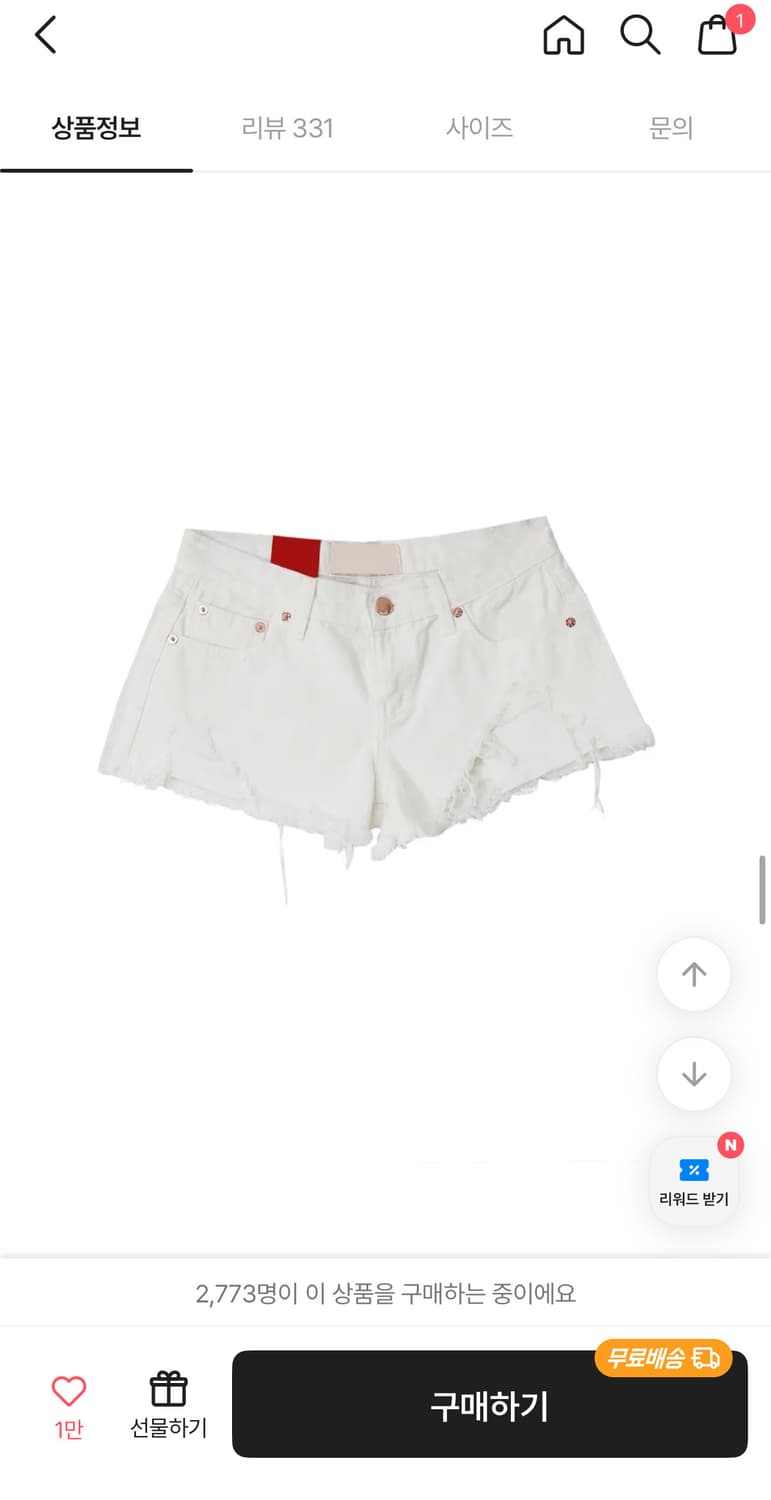Jump down with the down arrow button
Viewport: 771px width, 1500px height.
pos(694,1074)
